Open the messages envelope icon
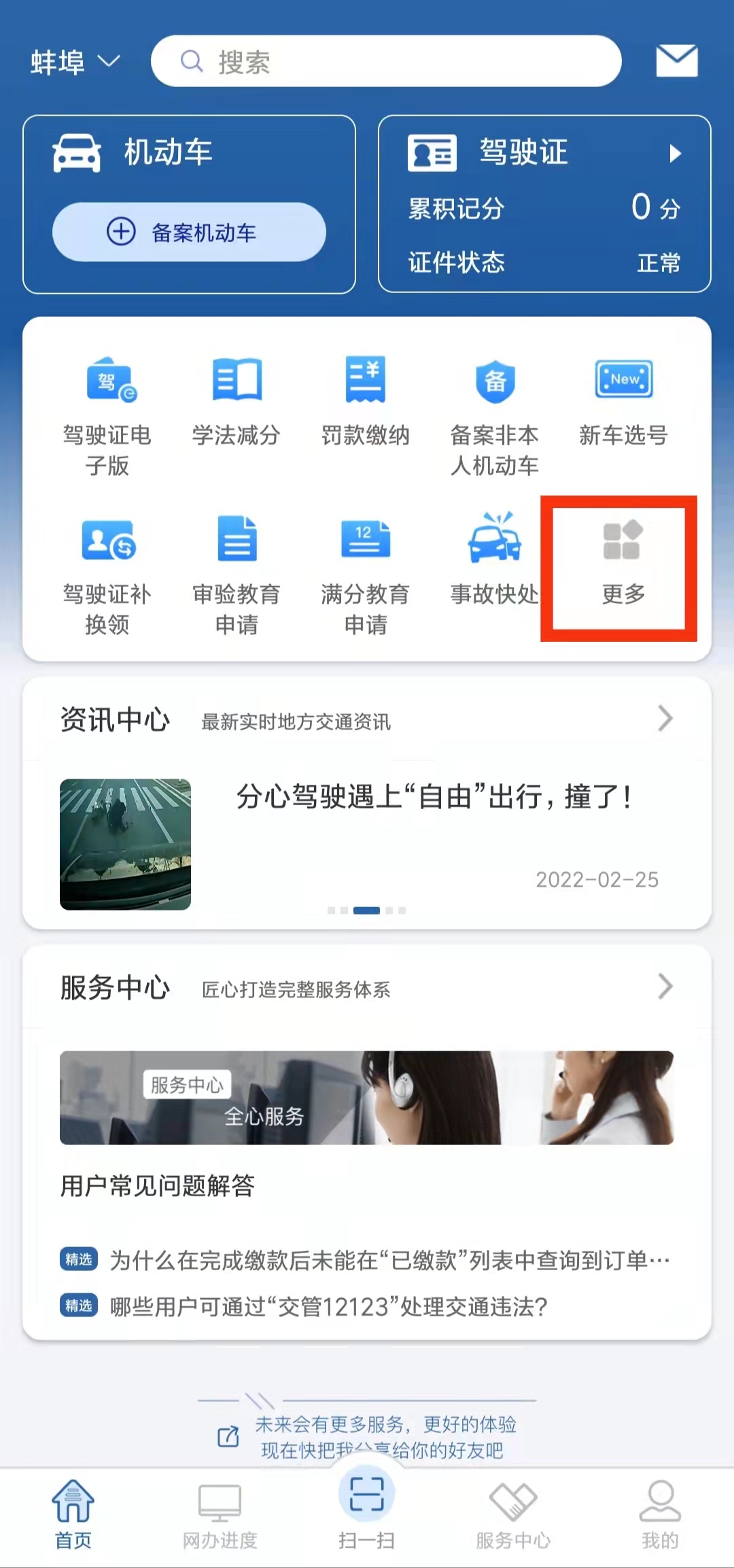 tap(676, 61)
